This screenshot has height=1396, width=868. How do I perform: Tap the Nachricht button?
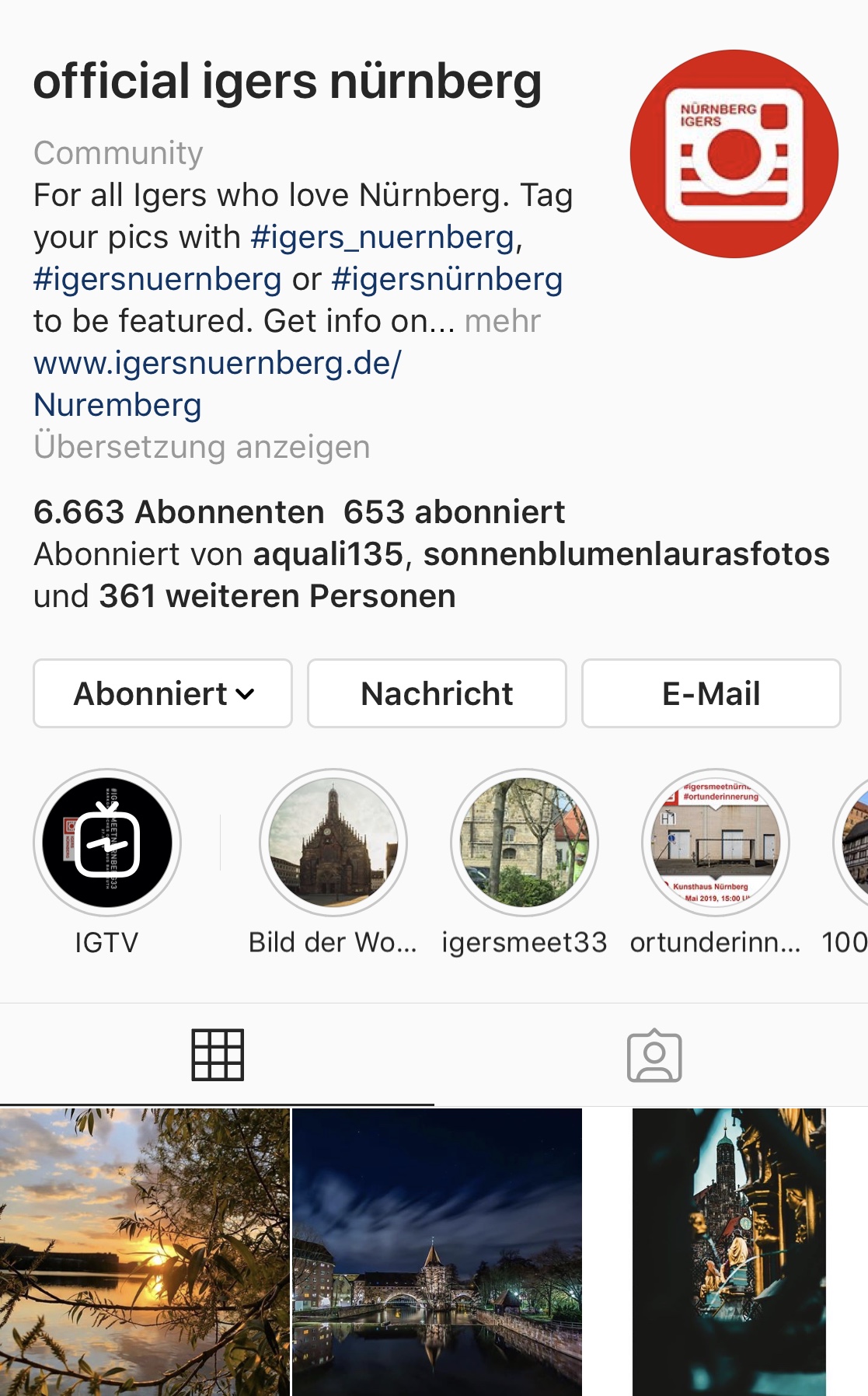point(437,693)
